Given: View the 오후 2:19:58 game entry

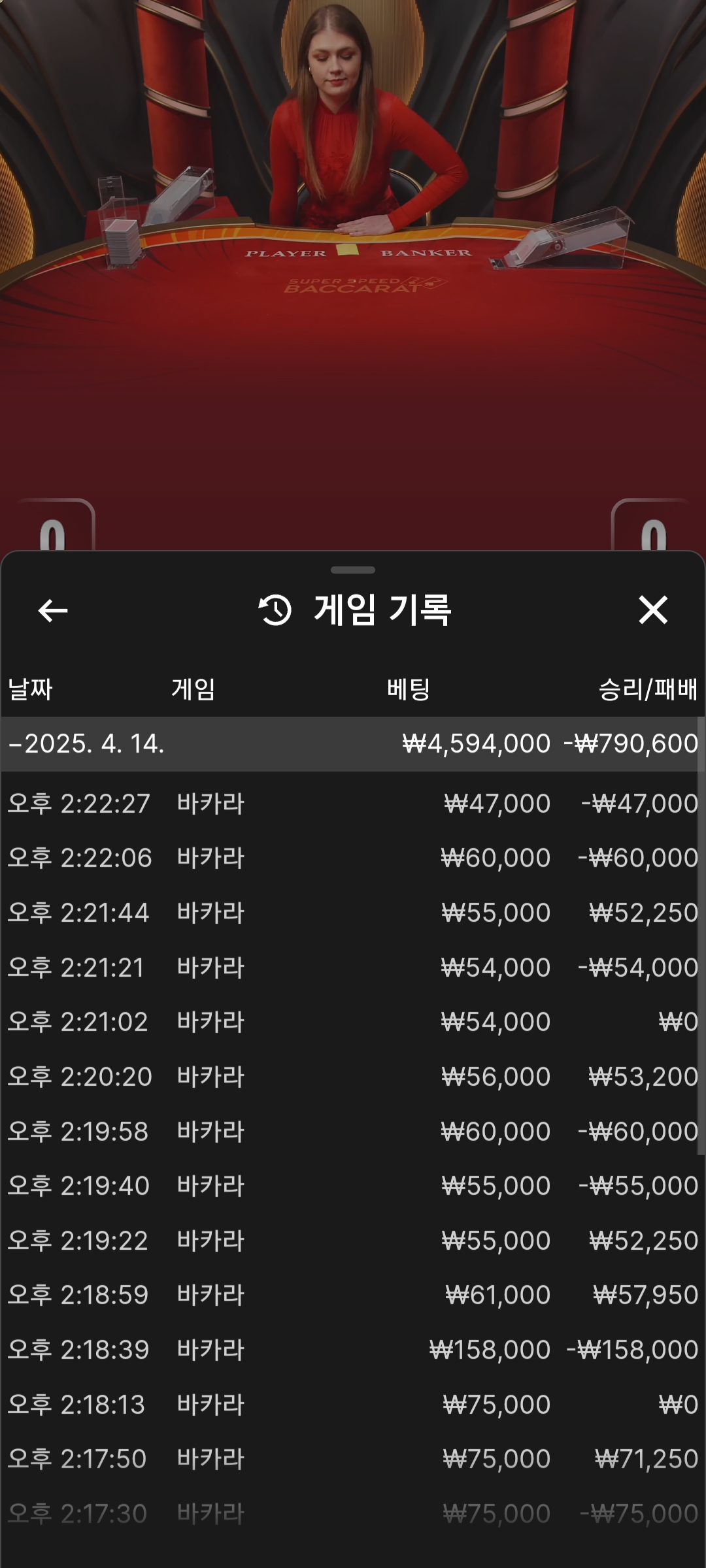Looking at the screenshot, I should [353, 1132].
